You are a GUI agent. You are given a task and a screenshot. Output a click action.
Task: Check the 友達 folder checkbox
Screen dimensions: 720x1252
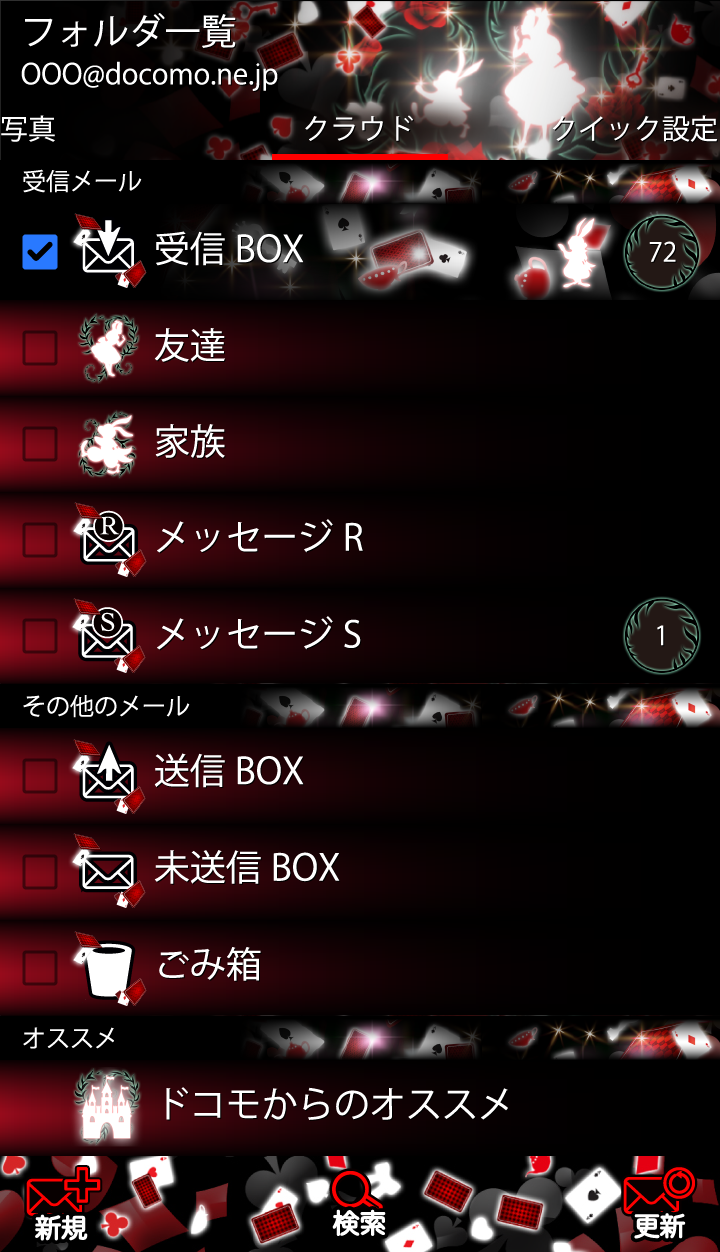(x=40, y=347)
